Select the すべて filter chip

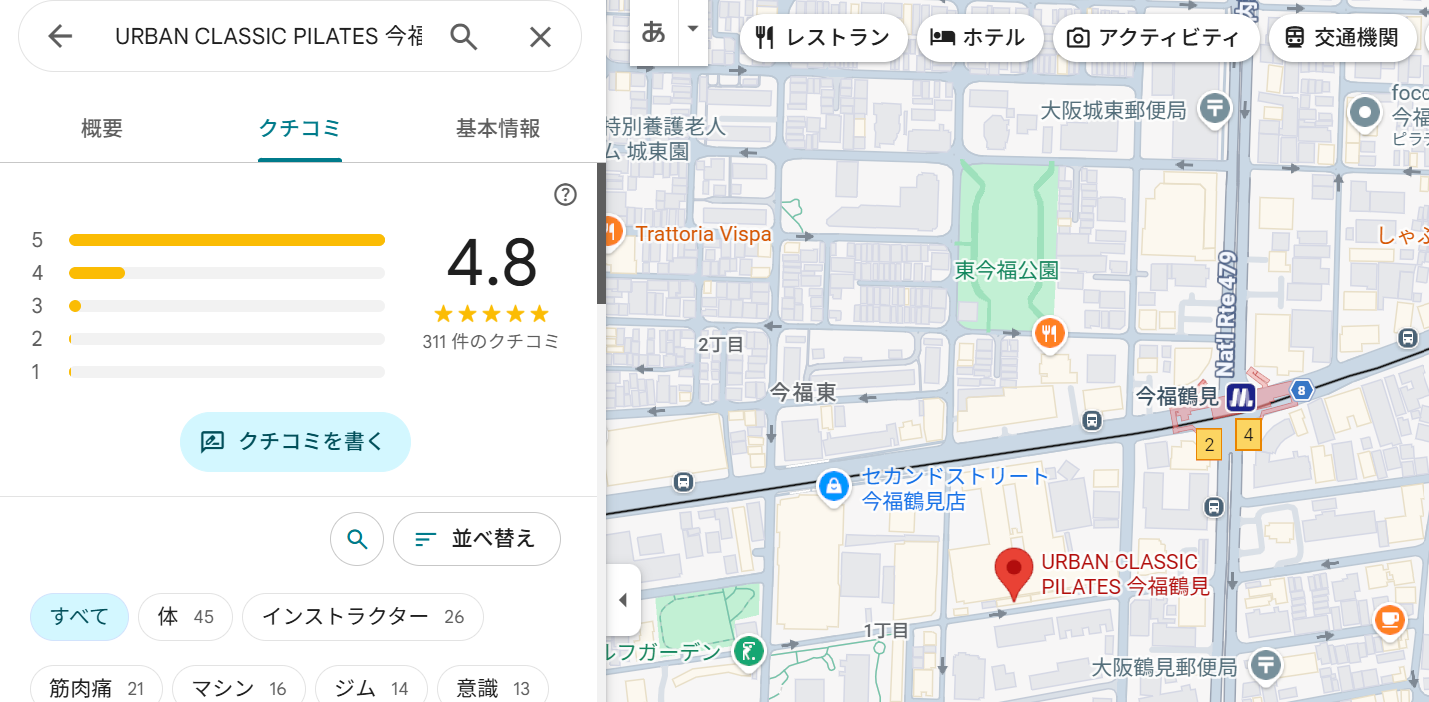80,617
